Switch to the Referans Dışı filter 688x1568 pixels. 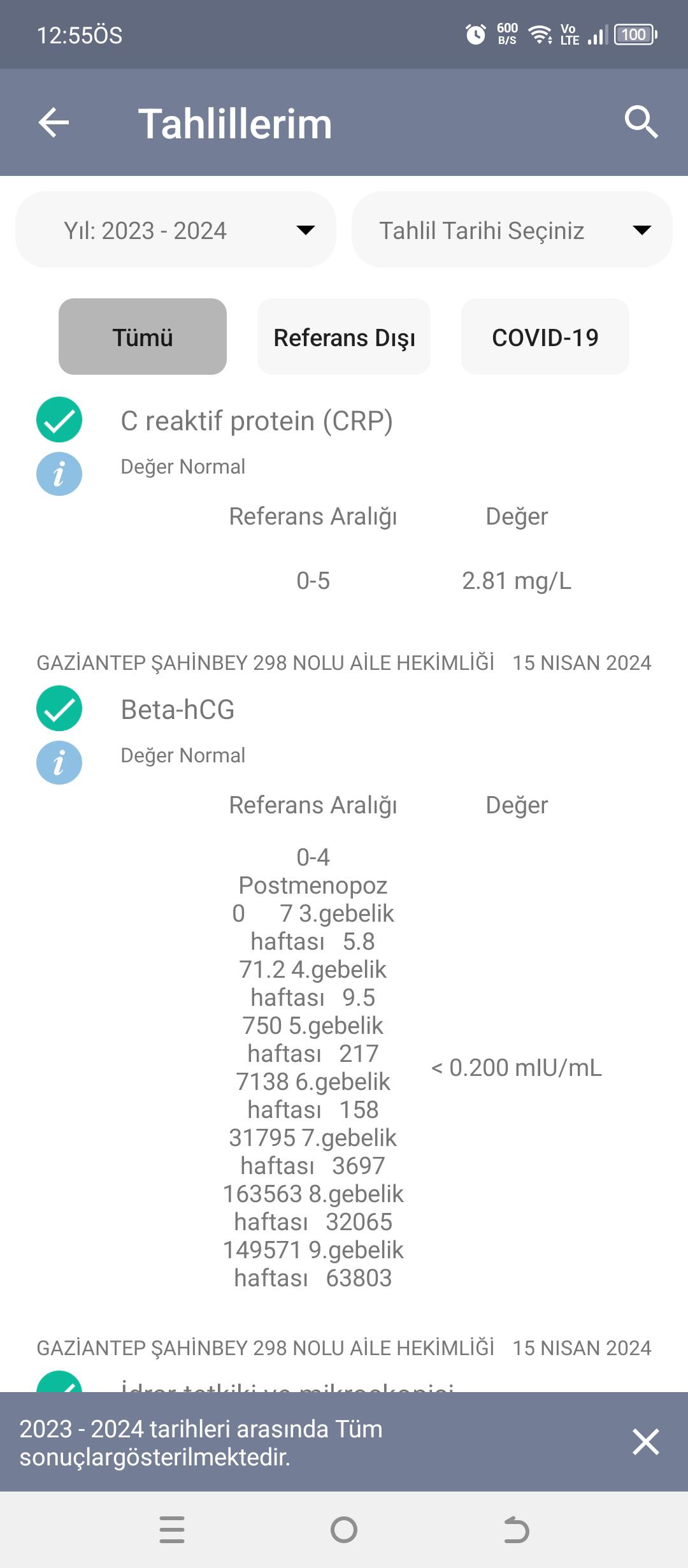(344, 337)
